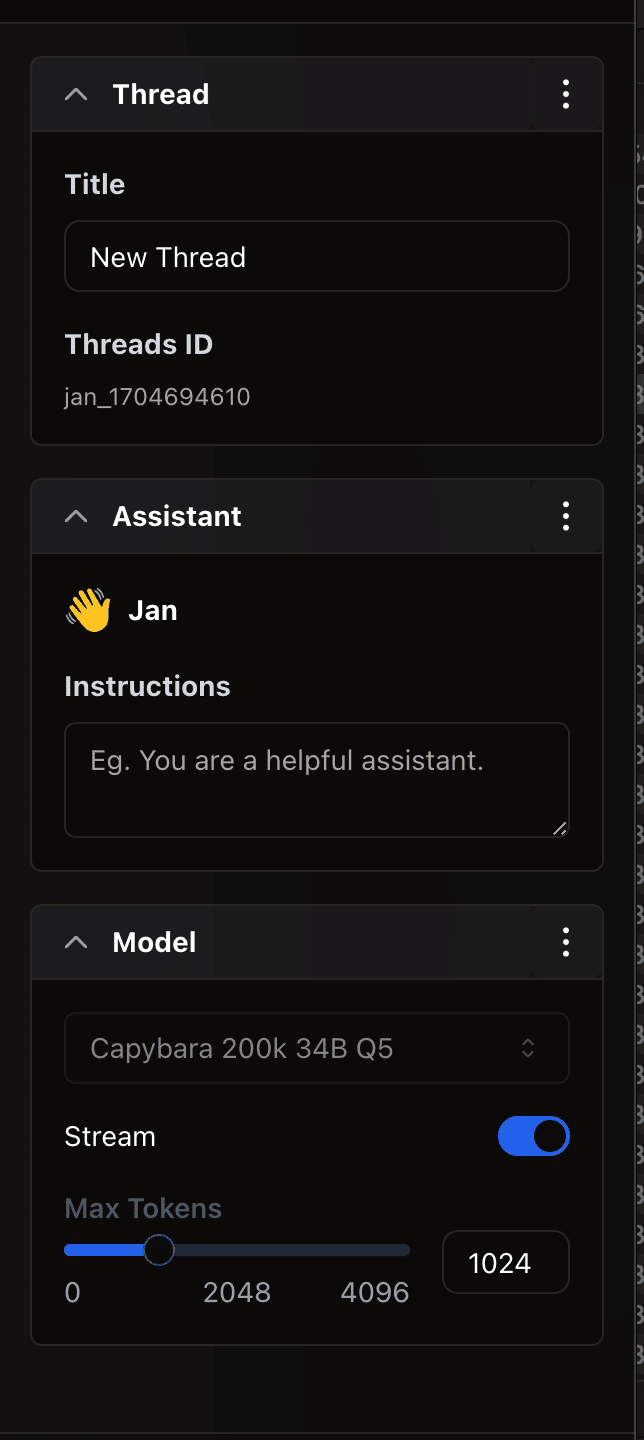
Task: Collapse the Model section chevron
Action: (76, 942)
